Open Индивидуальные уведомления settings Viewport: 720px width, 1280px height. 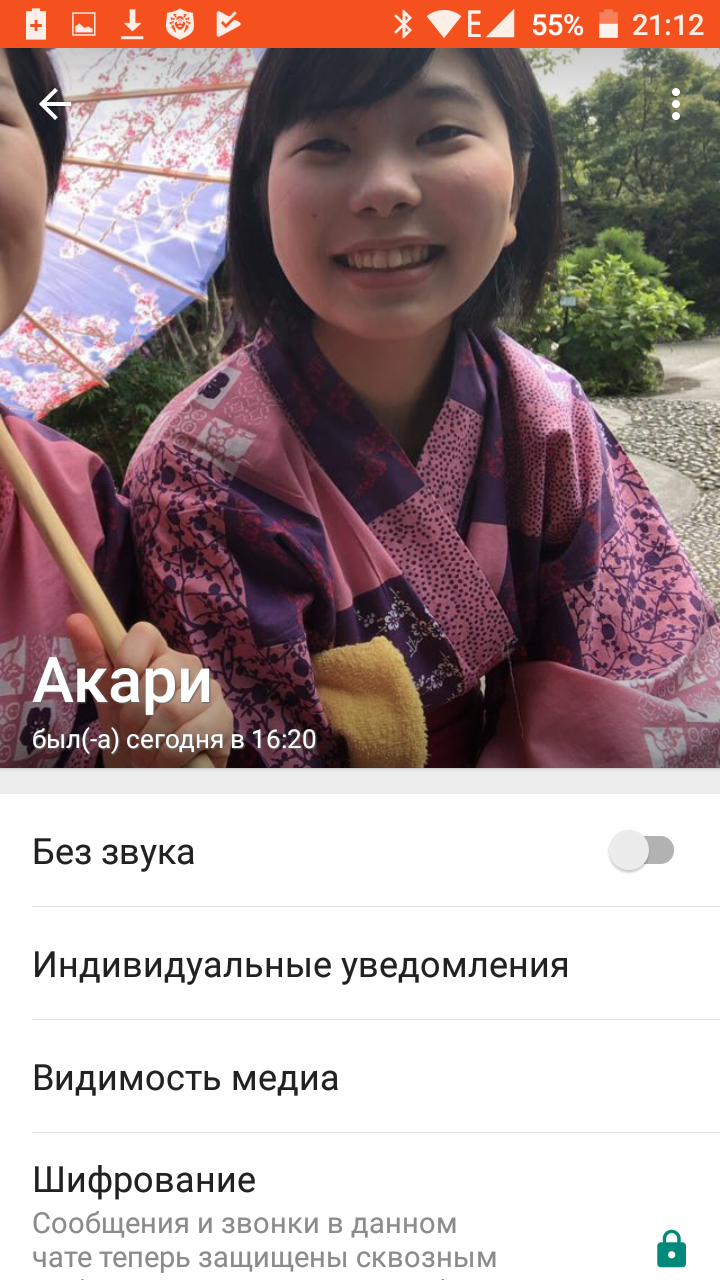(360, 964)
